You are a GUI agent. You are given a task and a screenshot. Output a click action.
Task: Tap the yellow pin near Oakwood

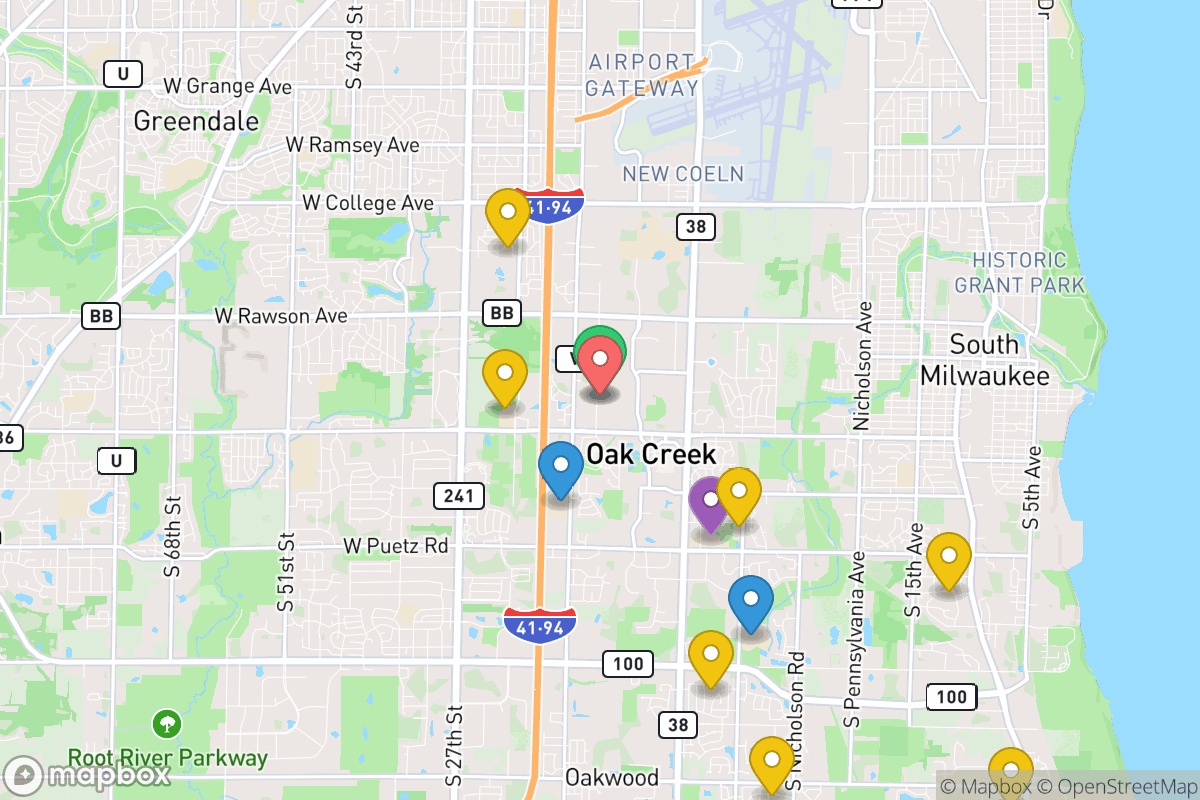[771, 763]
